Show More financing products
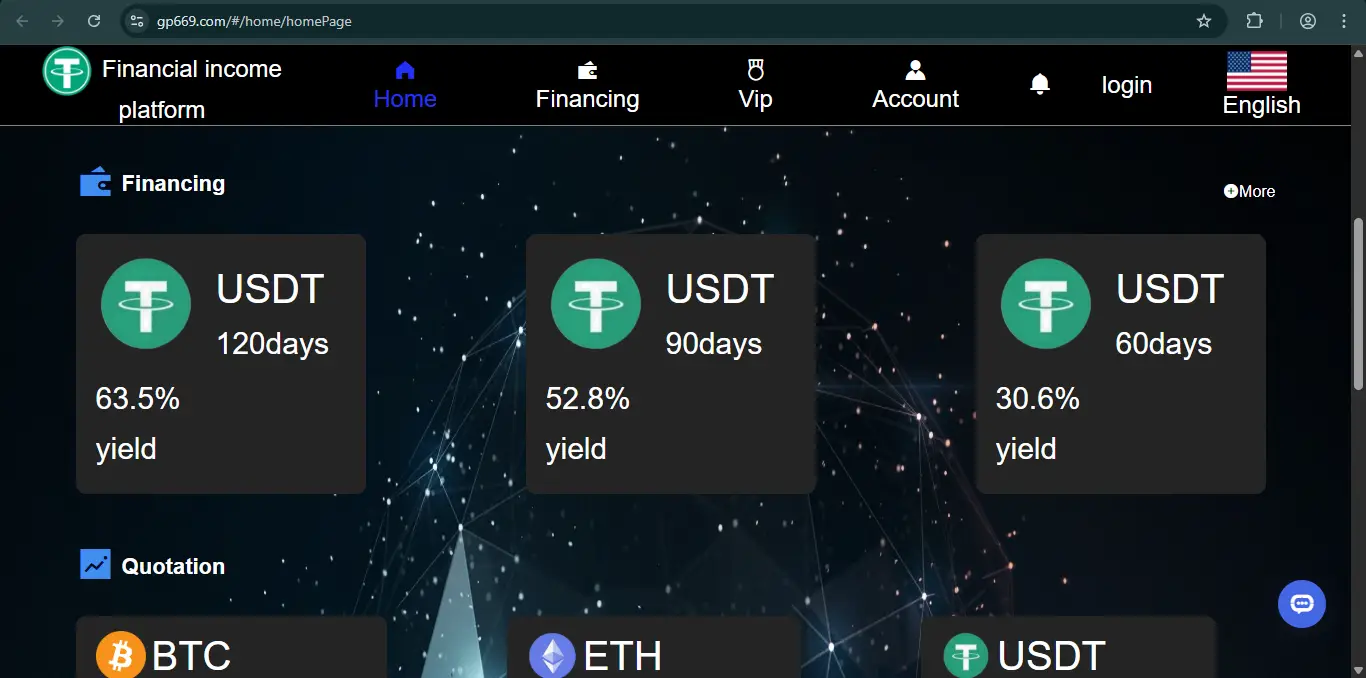Viewport: 1366px width, 678px height. coord(1250,191)
